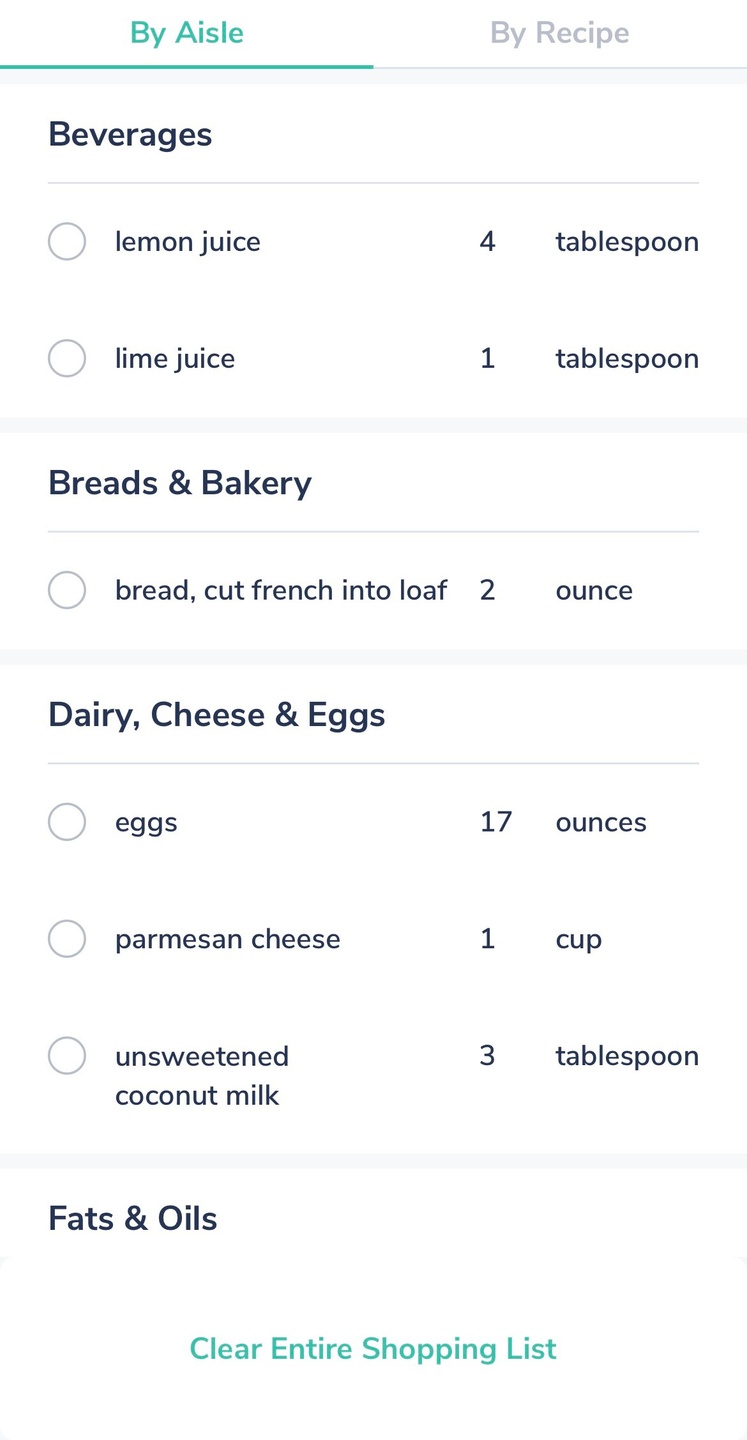Mark lime juice as bought
The height and width of the screenshot is (1440, 747).
tap(67, 358)
